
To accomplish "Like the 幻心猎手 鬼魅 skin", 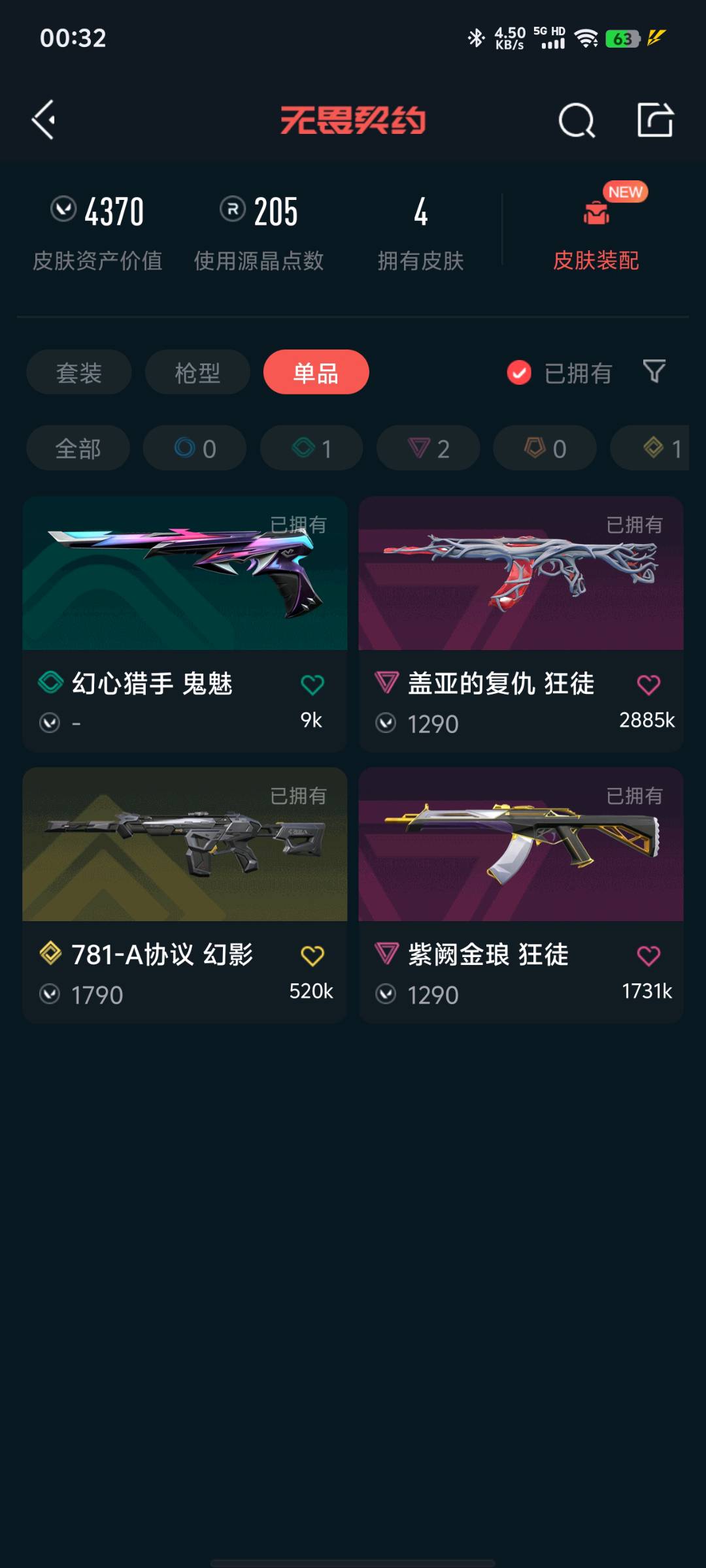I will [x=312, y=685].
